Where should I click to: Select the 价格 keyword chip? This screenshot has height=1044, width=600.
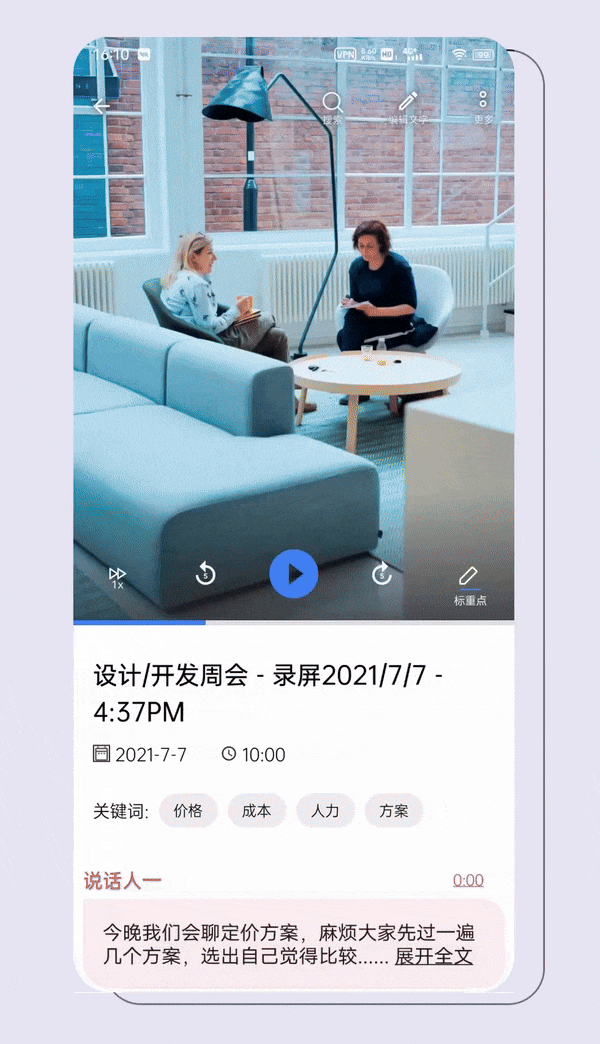click(x=188, y=811)
